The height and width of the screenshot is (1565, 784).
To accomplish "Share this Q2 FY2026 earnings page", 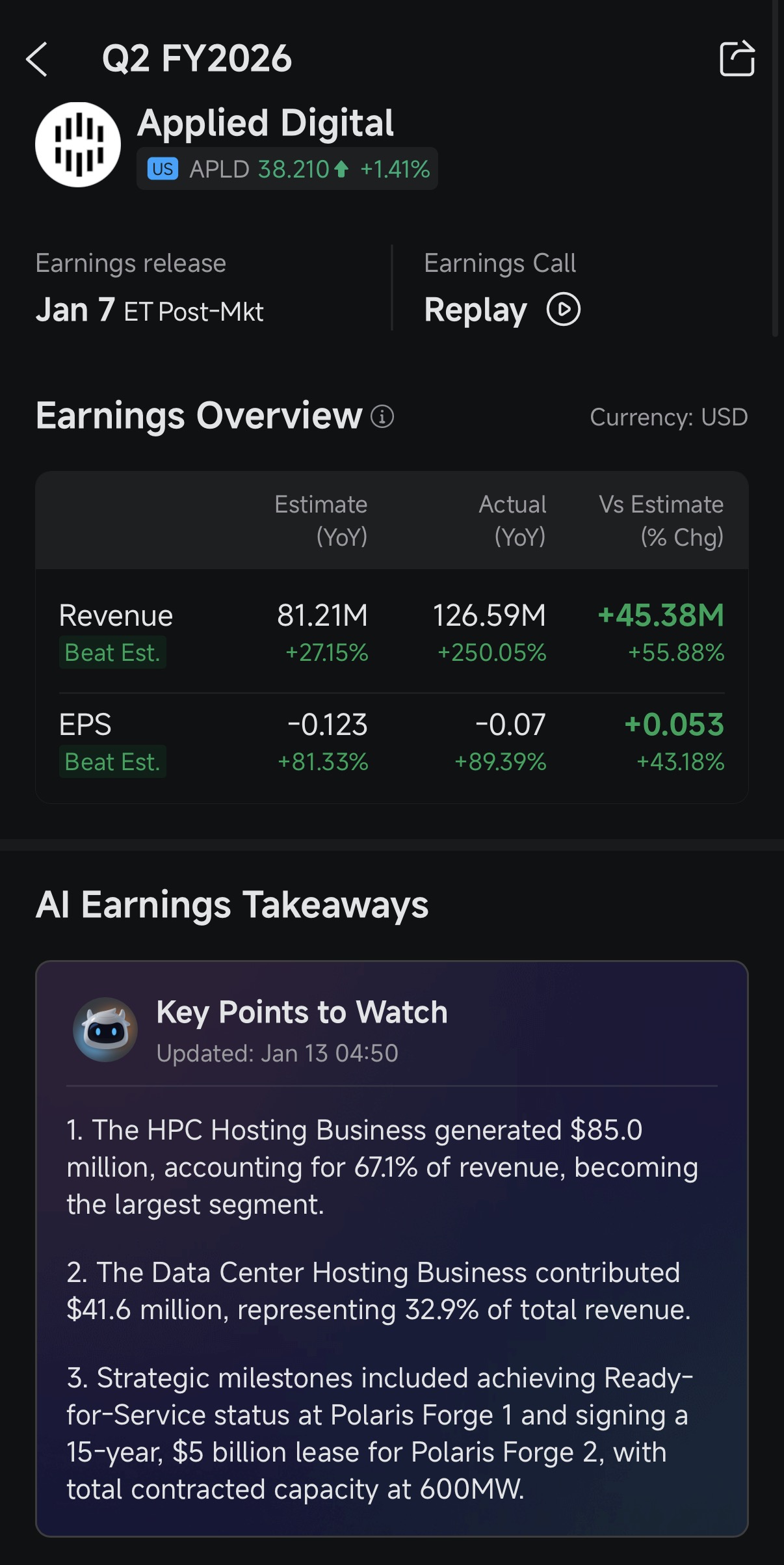I will pos(737,59).
